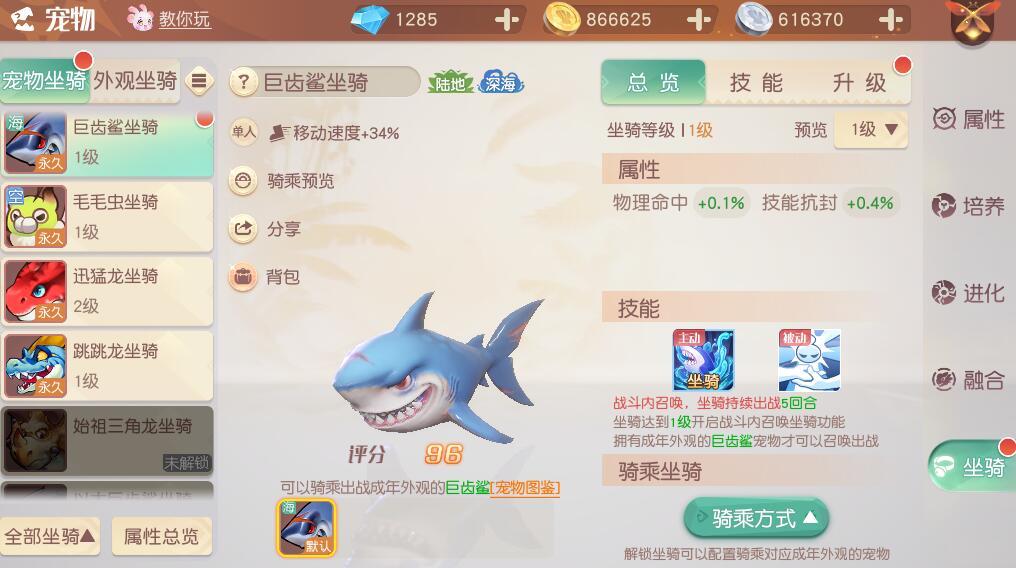The height and width of the screenshot is (568, 1016).
Task: Add more diamonds with the plus button
Action: coord(507,19)
